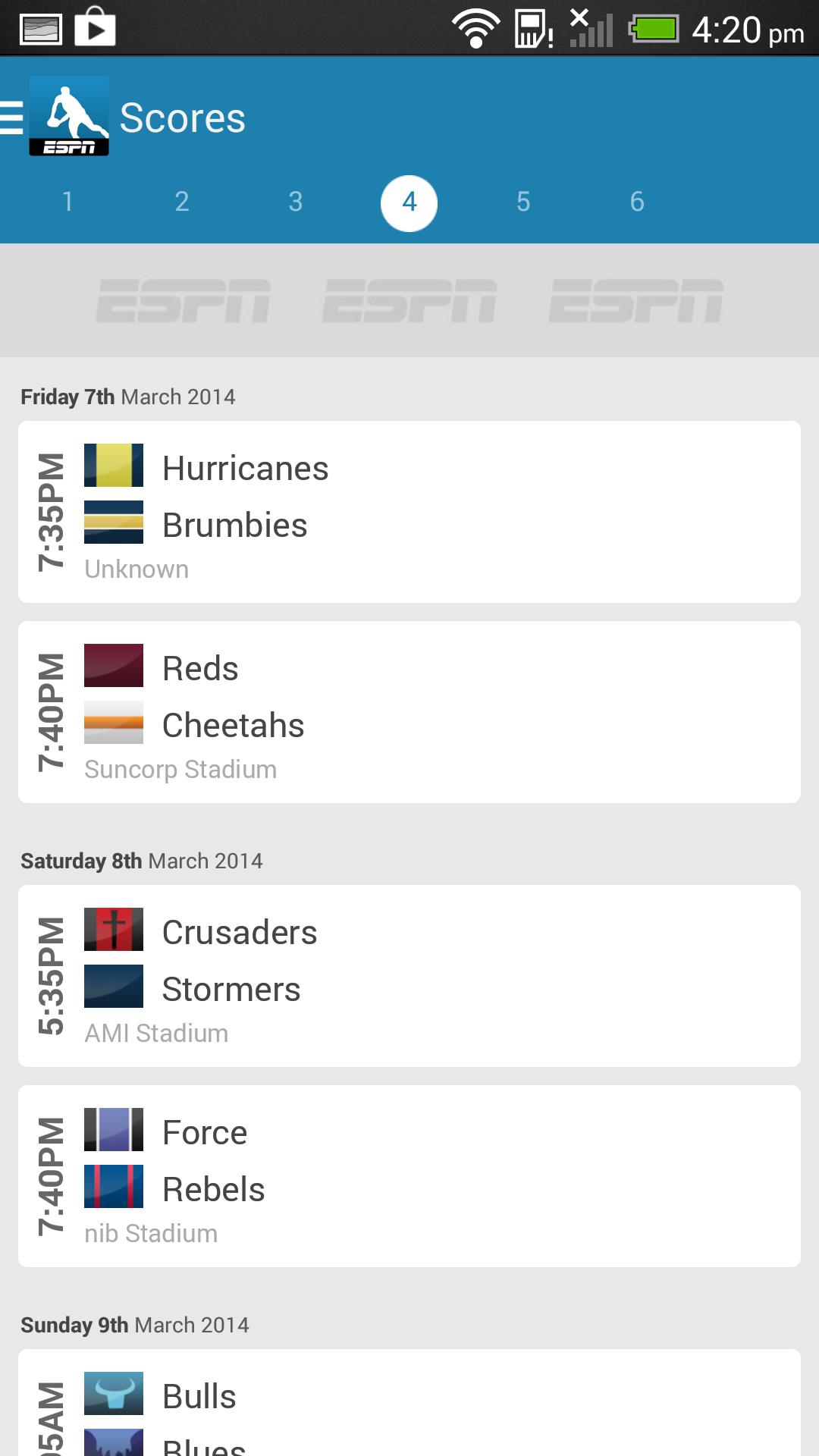Viewport: 819px width, 1456px height.
Task: Open the Hurricanes versus Brumbies match
Action: (x=409, y=510)
